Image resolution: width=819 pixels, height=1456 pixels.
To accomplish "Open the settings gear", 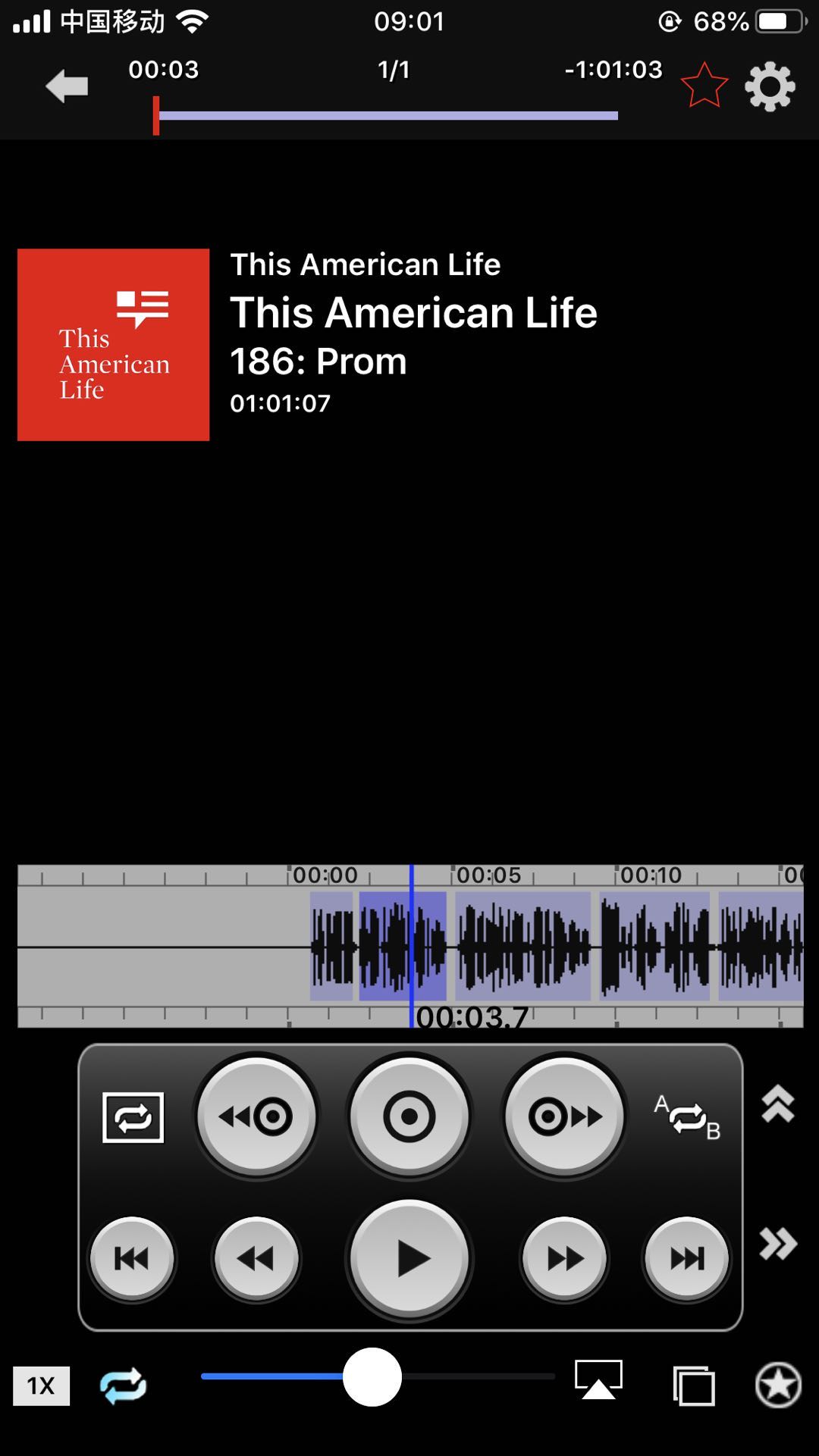I will pos(770,86).
